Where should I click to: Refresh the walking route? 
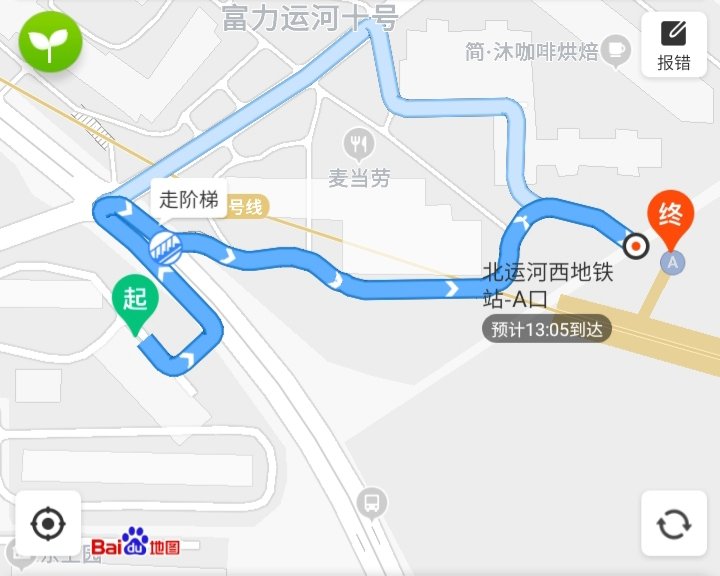click(673, 523)
